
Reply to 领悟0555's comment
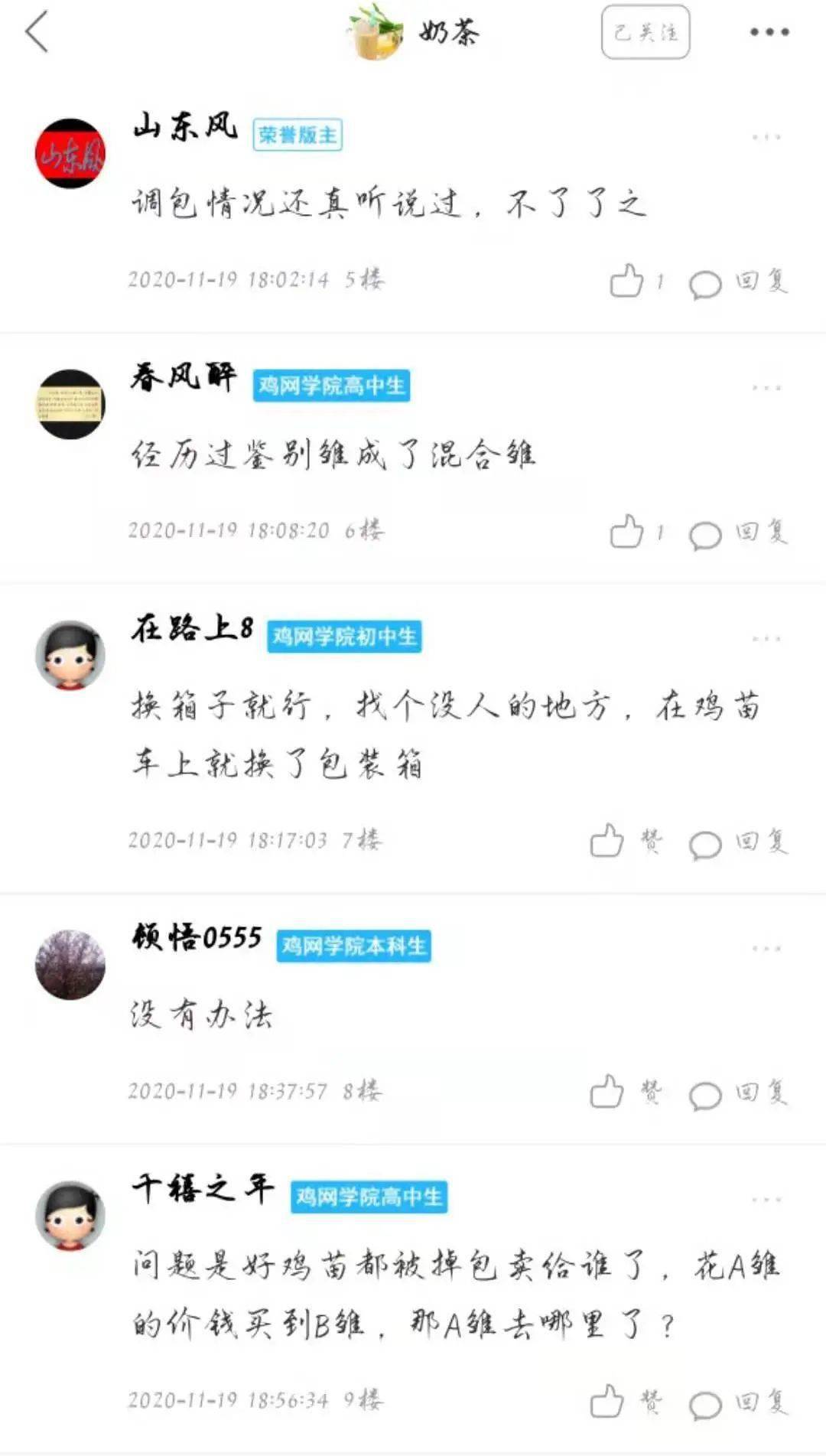(x=740, y=1093)
